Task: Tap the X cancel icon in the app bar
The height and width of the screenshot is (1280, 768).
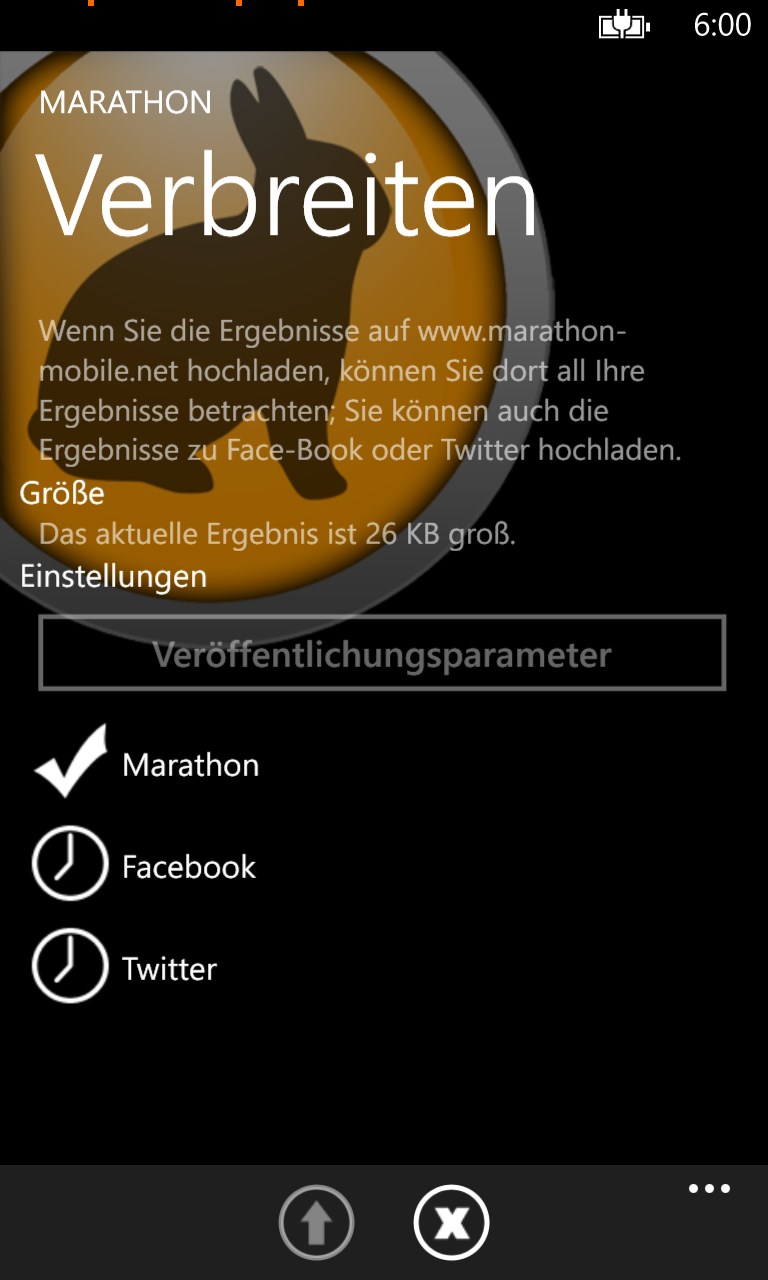Action: click(x=451, y=1221)
